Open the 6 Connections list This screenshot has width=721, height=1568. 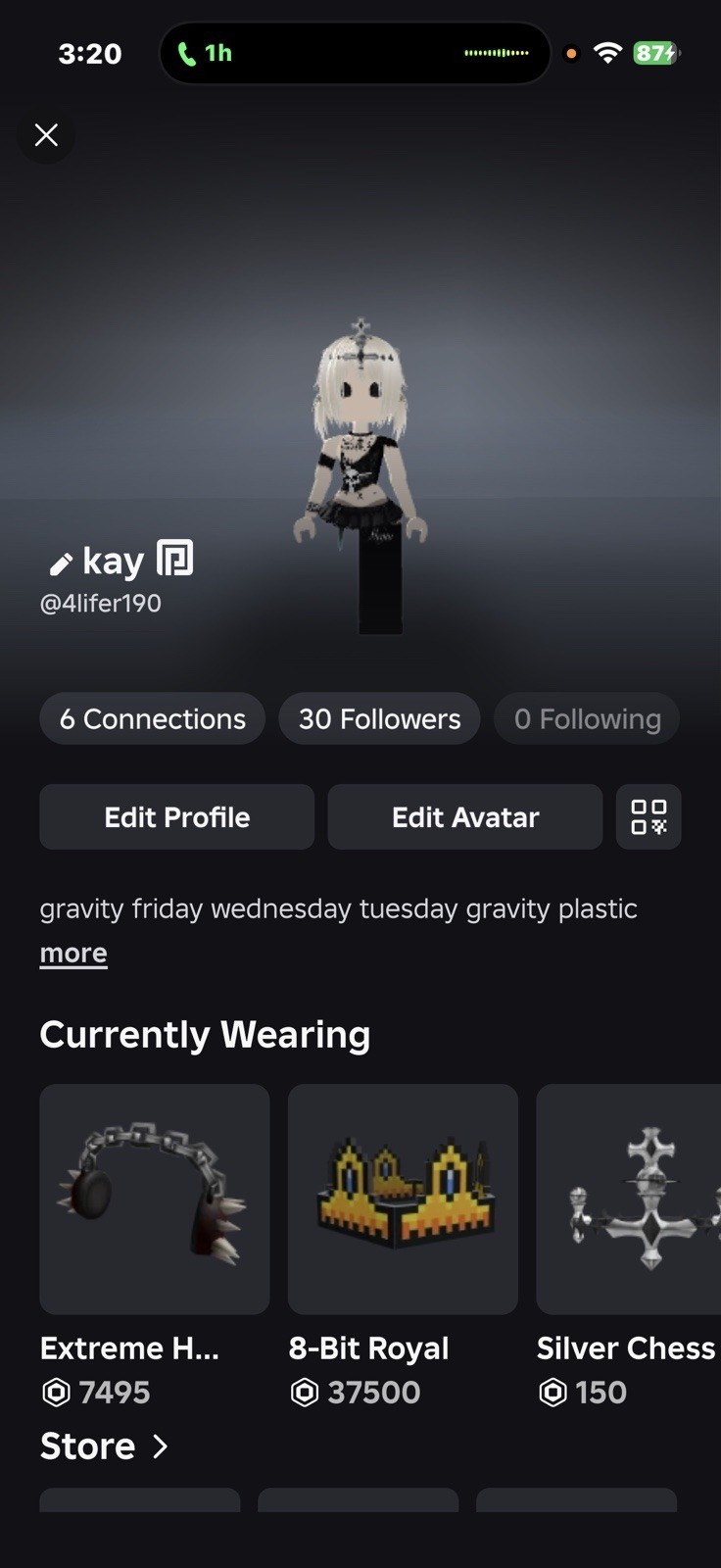pos(152,718)
